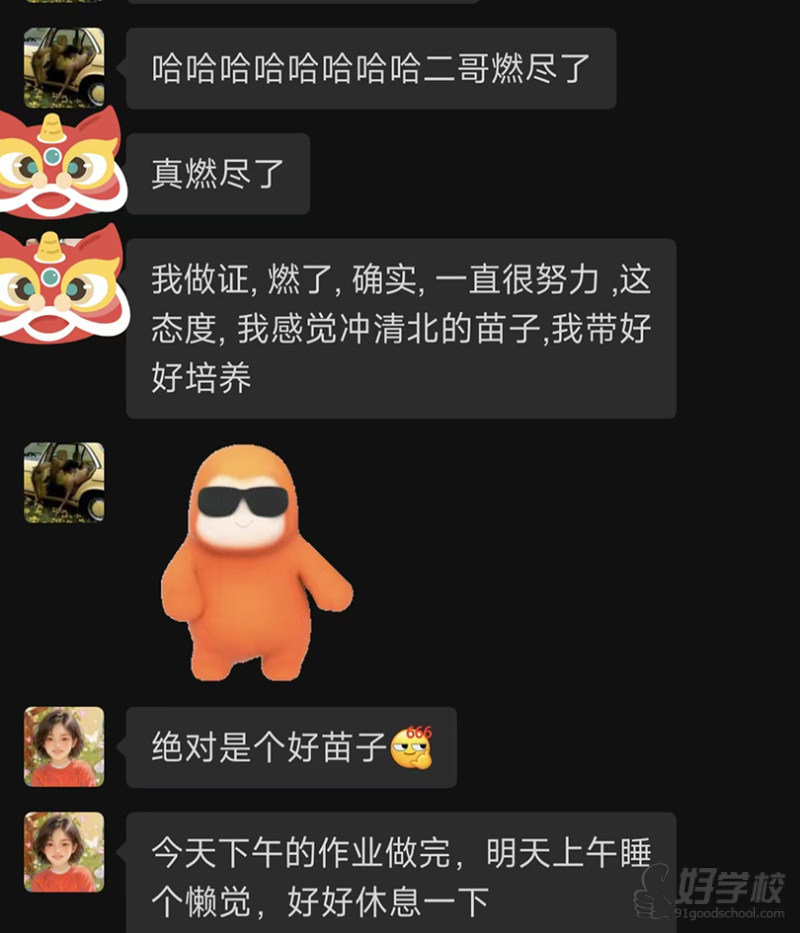View the orange sunglasses character sticker

[x=255, y=562]
